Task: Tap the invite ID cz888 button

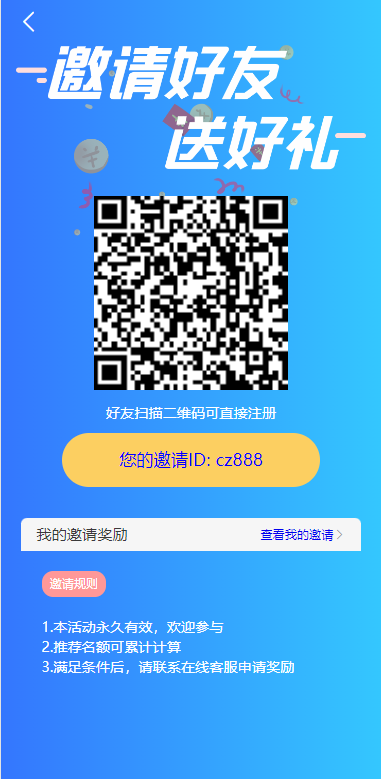Action: pyautogui.click(x=191, y=460)
